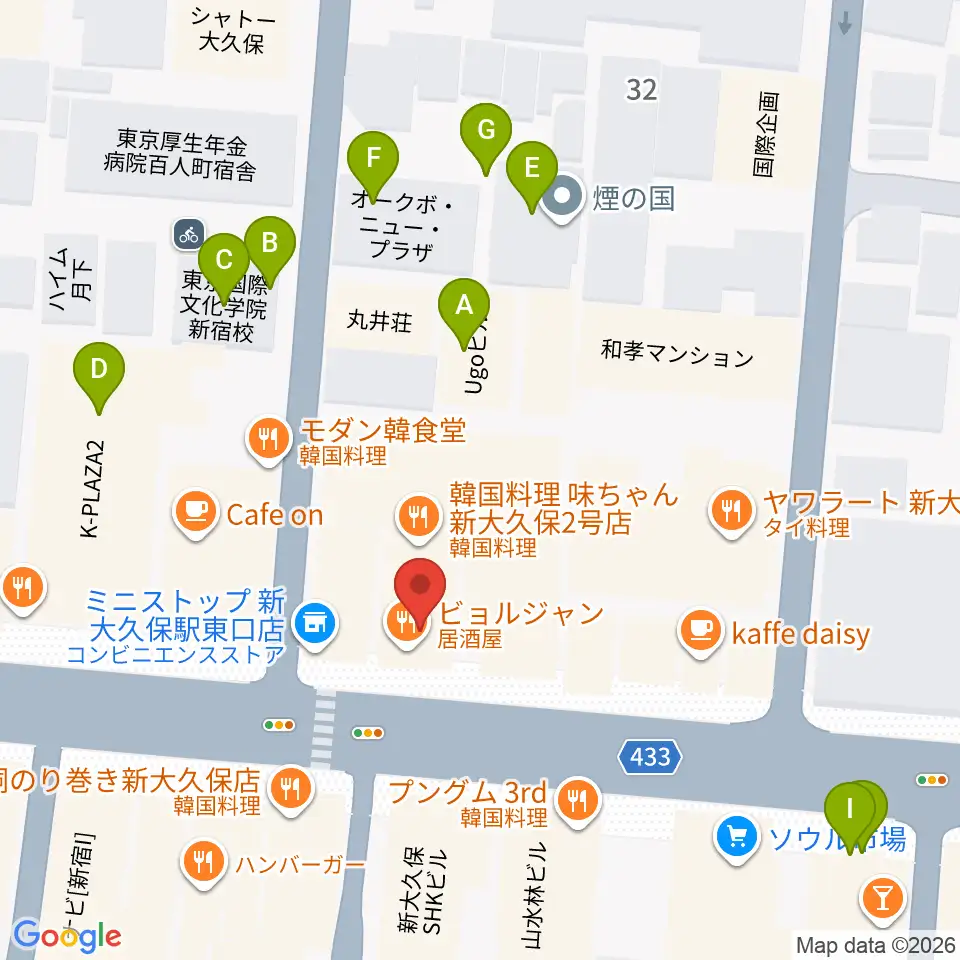This screenshot has height=960, width=960.
Task: Open the Google logo link
Action: [67, 936]
